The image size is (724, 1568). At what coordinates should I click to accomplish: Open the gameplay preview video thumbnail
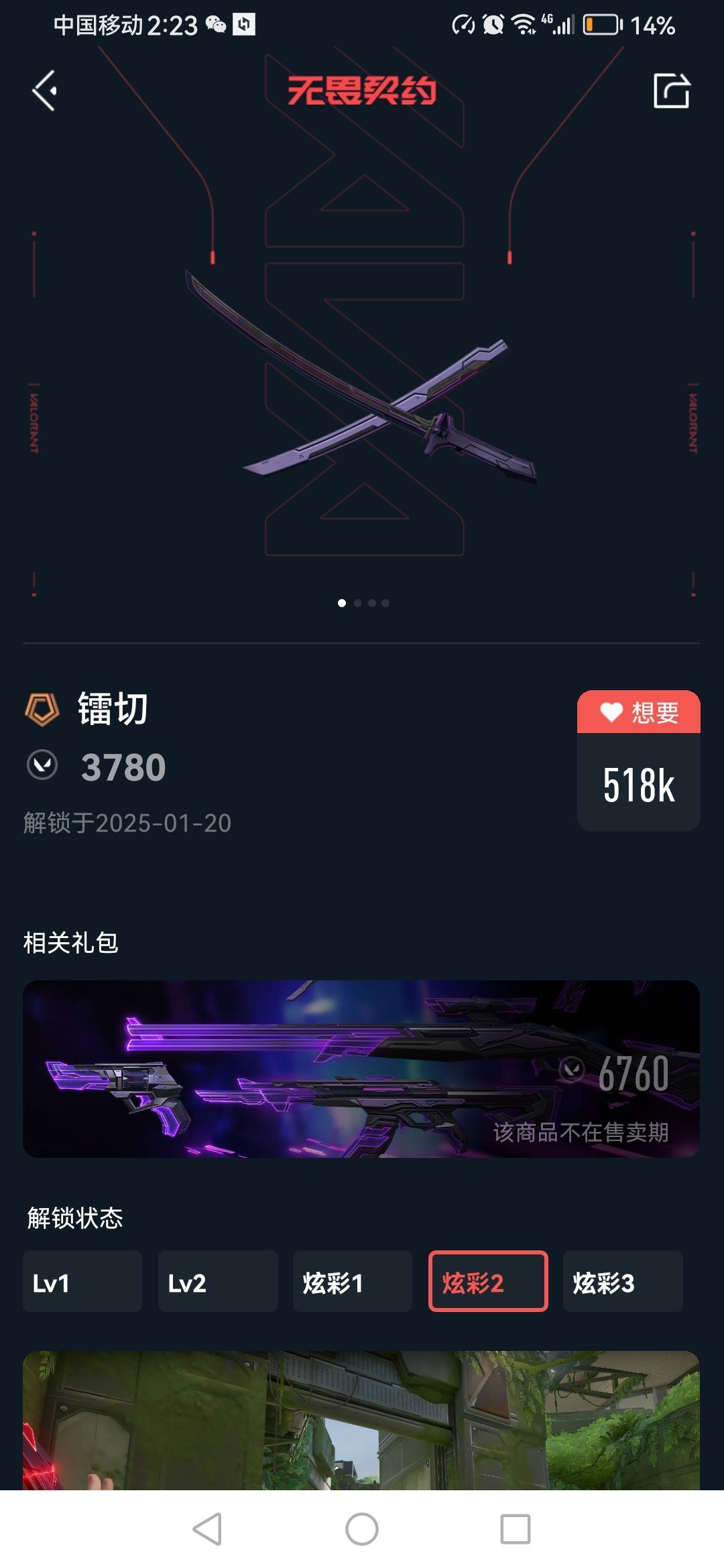click(361, 1419)
